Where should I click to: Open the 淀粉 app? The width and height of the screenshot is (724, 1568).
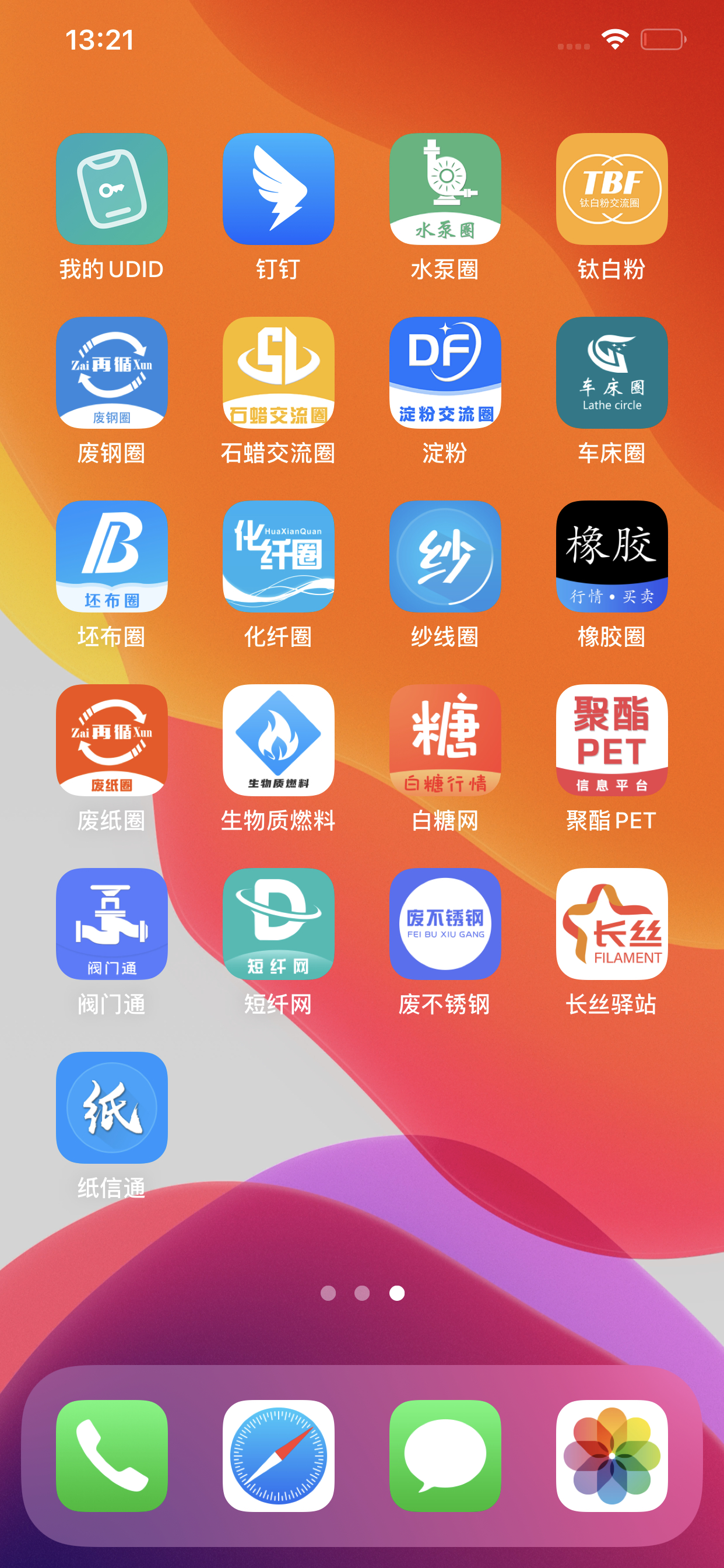click(445, 373)
